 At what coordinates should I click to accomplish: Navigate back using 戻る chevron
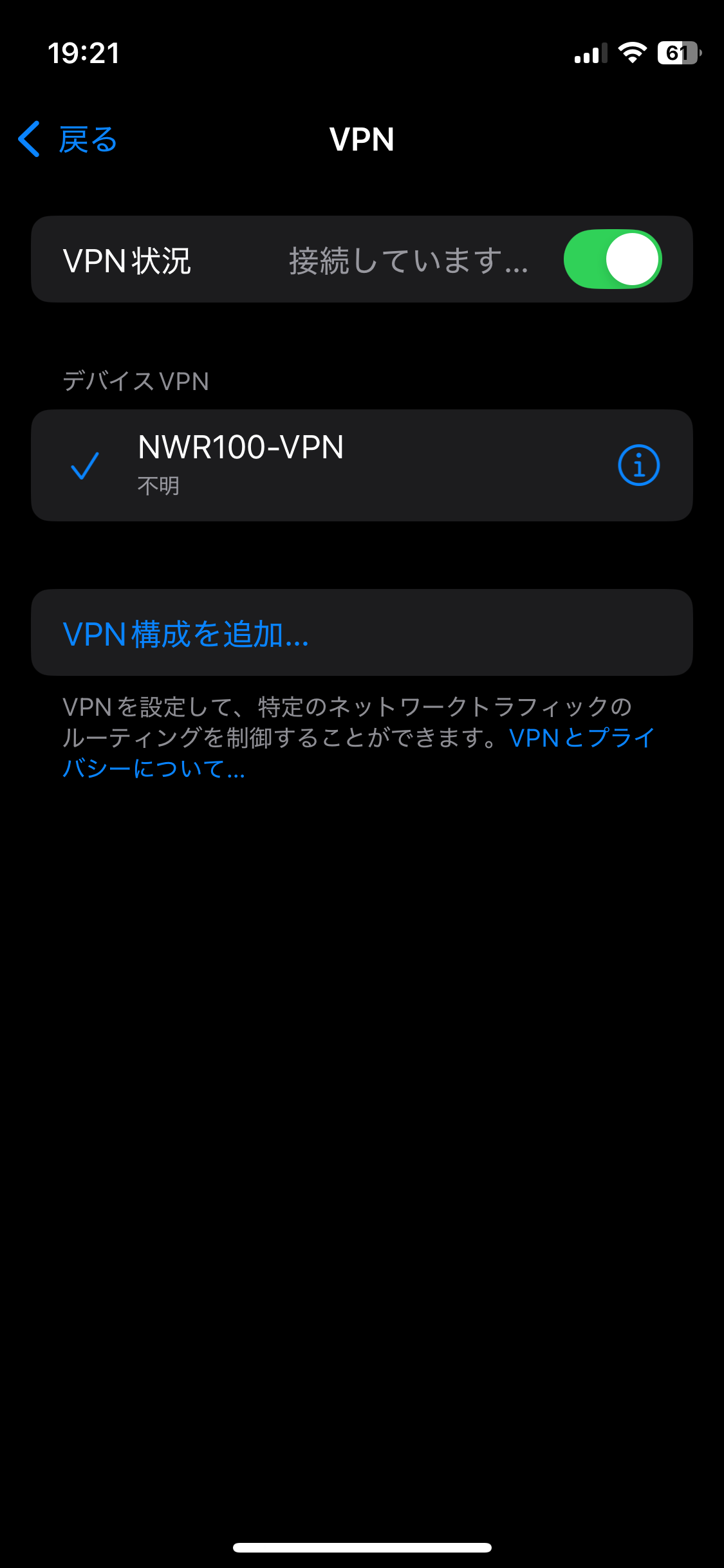(x=28, y=139)
